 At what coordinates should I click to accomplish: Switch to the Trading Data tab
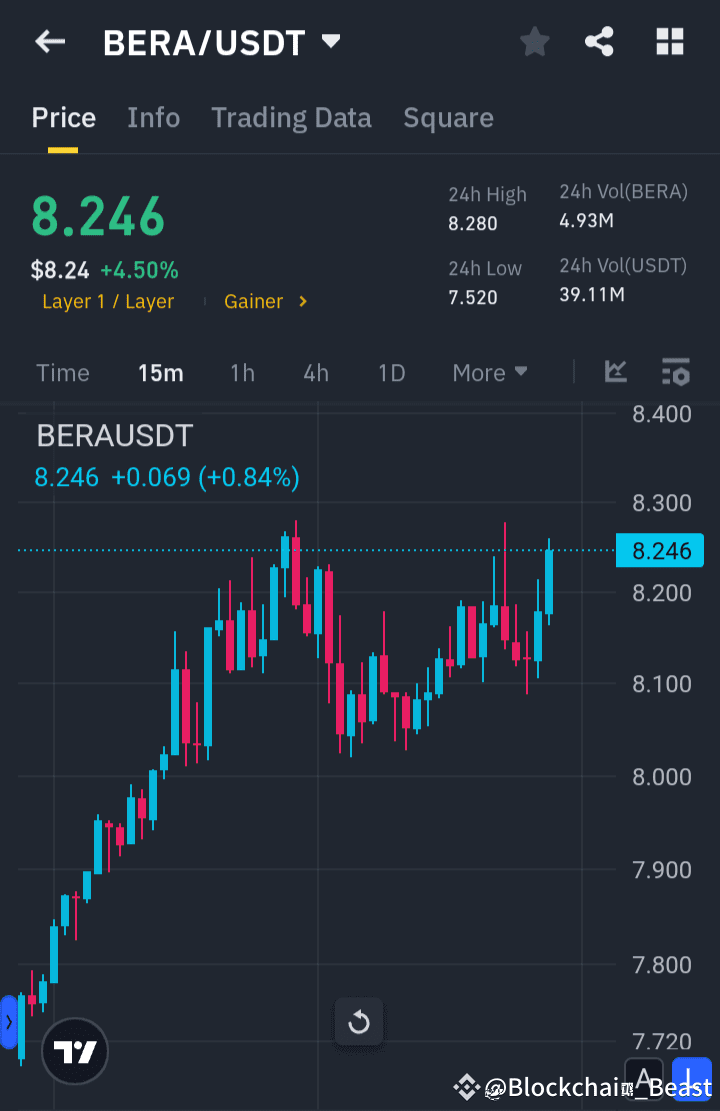(x=291, y=117)
